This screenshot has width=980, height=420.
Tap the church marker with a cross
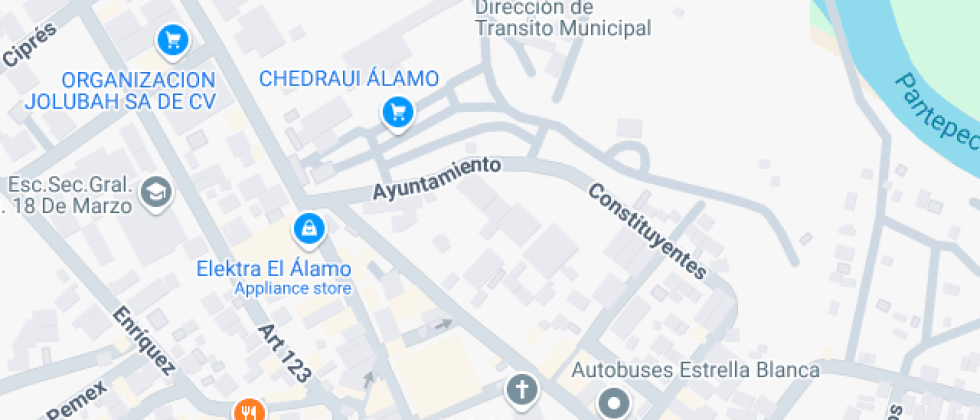521,390
